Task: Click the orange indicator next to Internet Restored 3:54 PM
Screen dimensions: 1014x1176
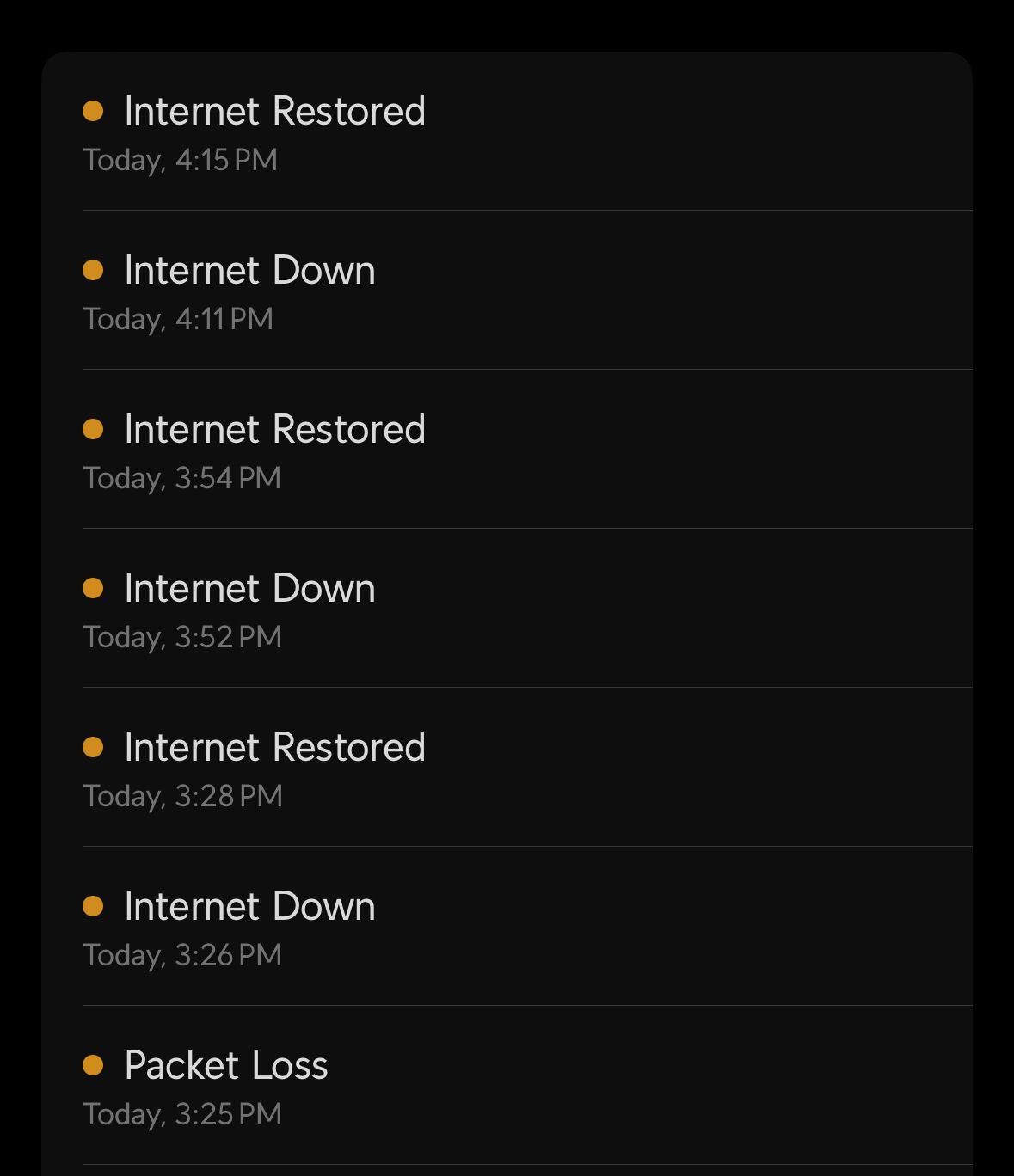Action: click(95, 427)
